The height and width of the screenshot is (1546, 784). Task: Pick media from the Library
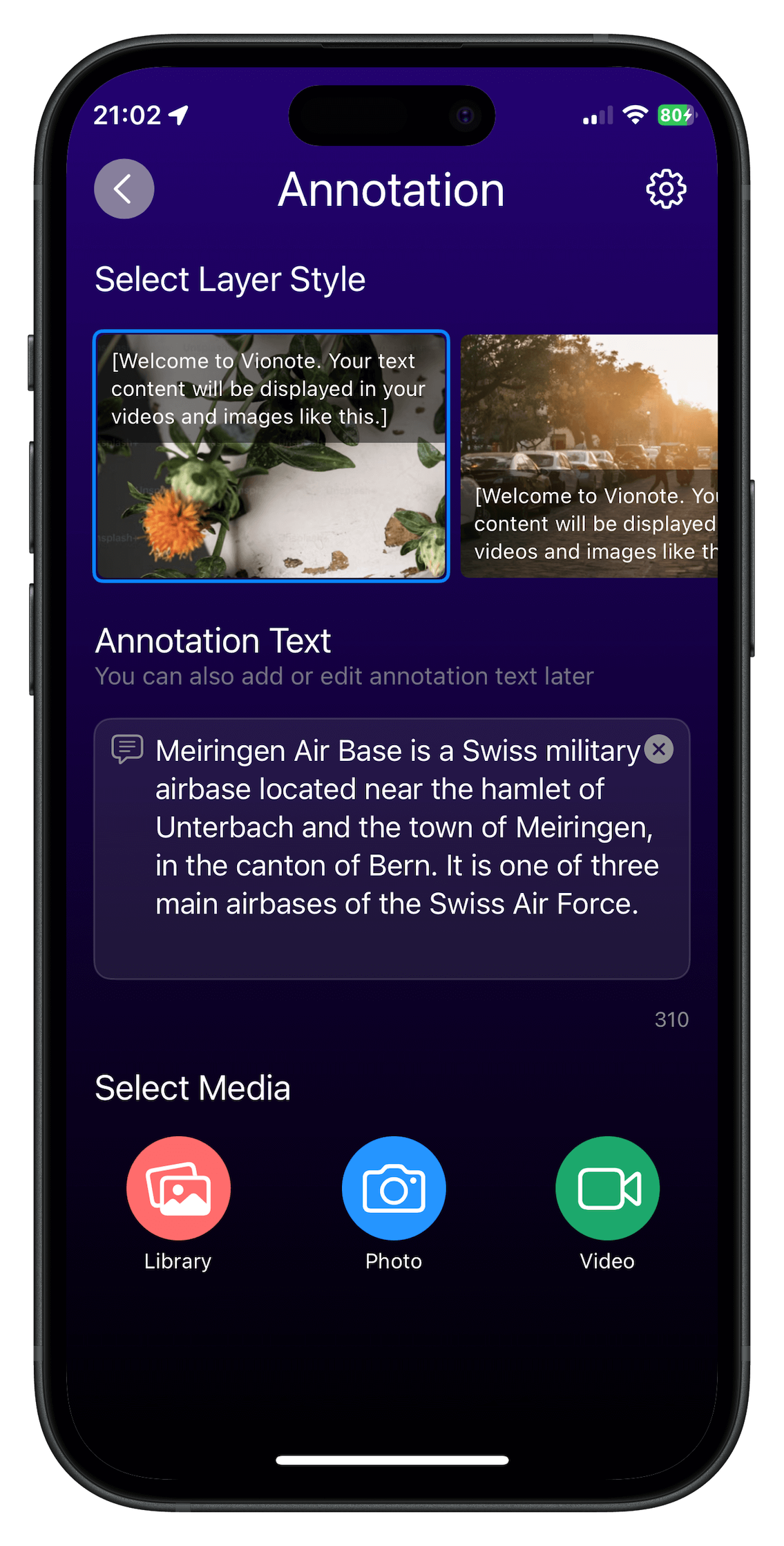[178, 1189]
